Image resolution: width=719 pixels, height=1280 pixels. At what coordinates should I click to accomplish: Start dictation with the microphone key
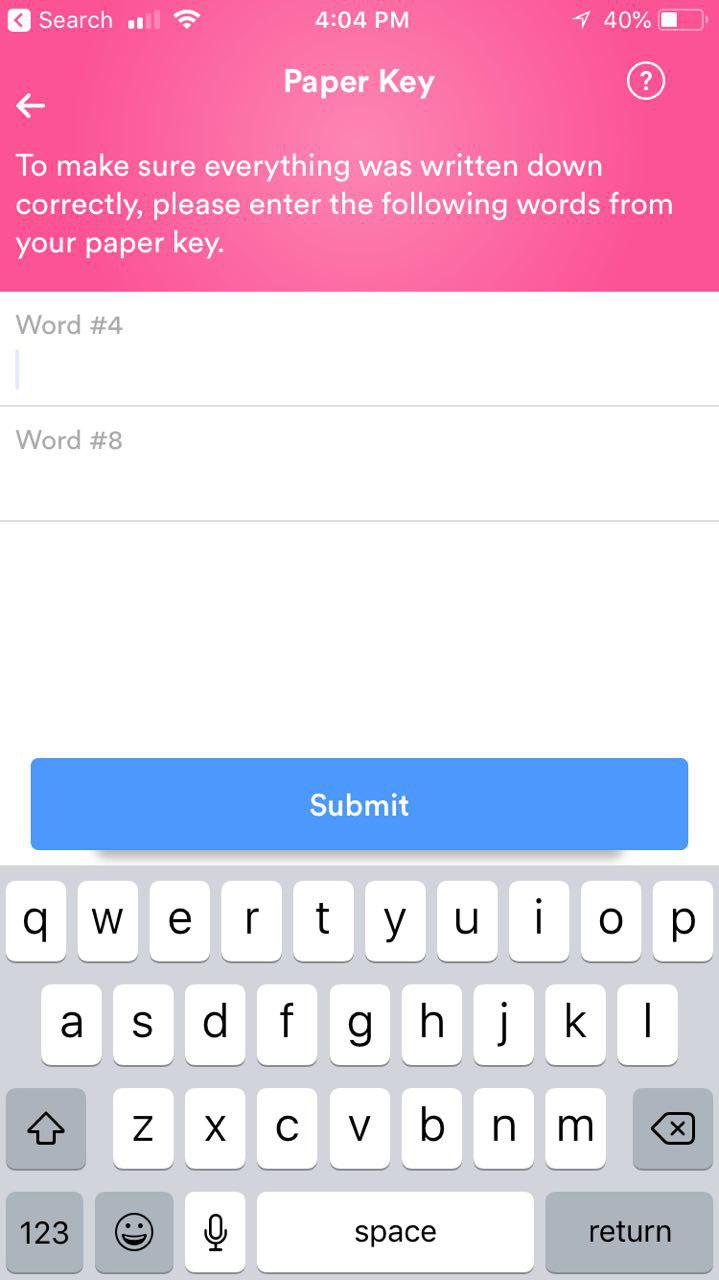coord(214,1231)
